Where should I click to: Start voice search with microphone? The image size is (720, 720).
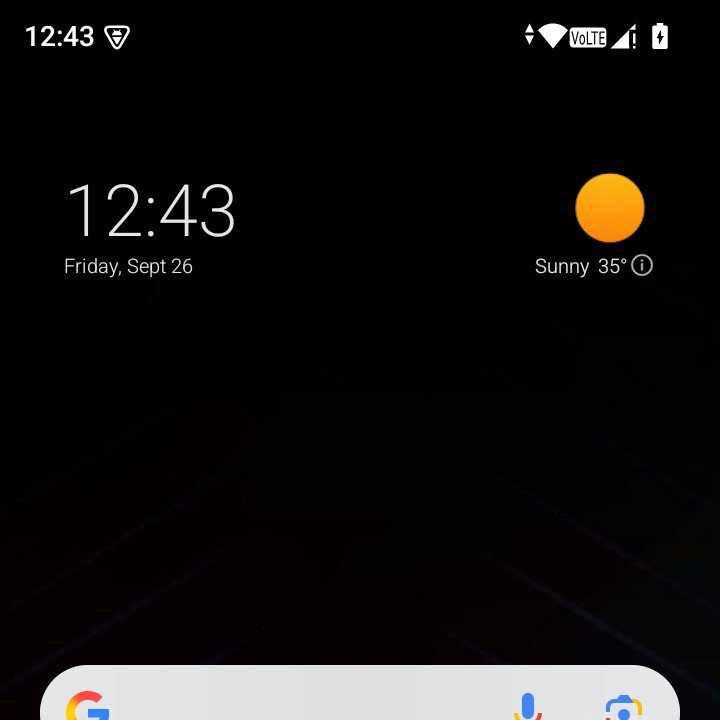point(527,707)
